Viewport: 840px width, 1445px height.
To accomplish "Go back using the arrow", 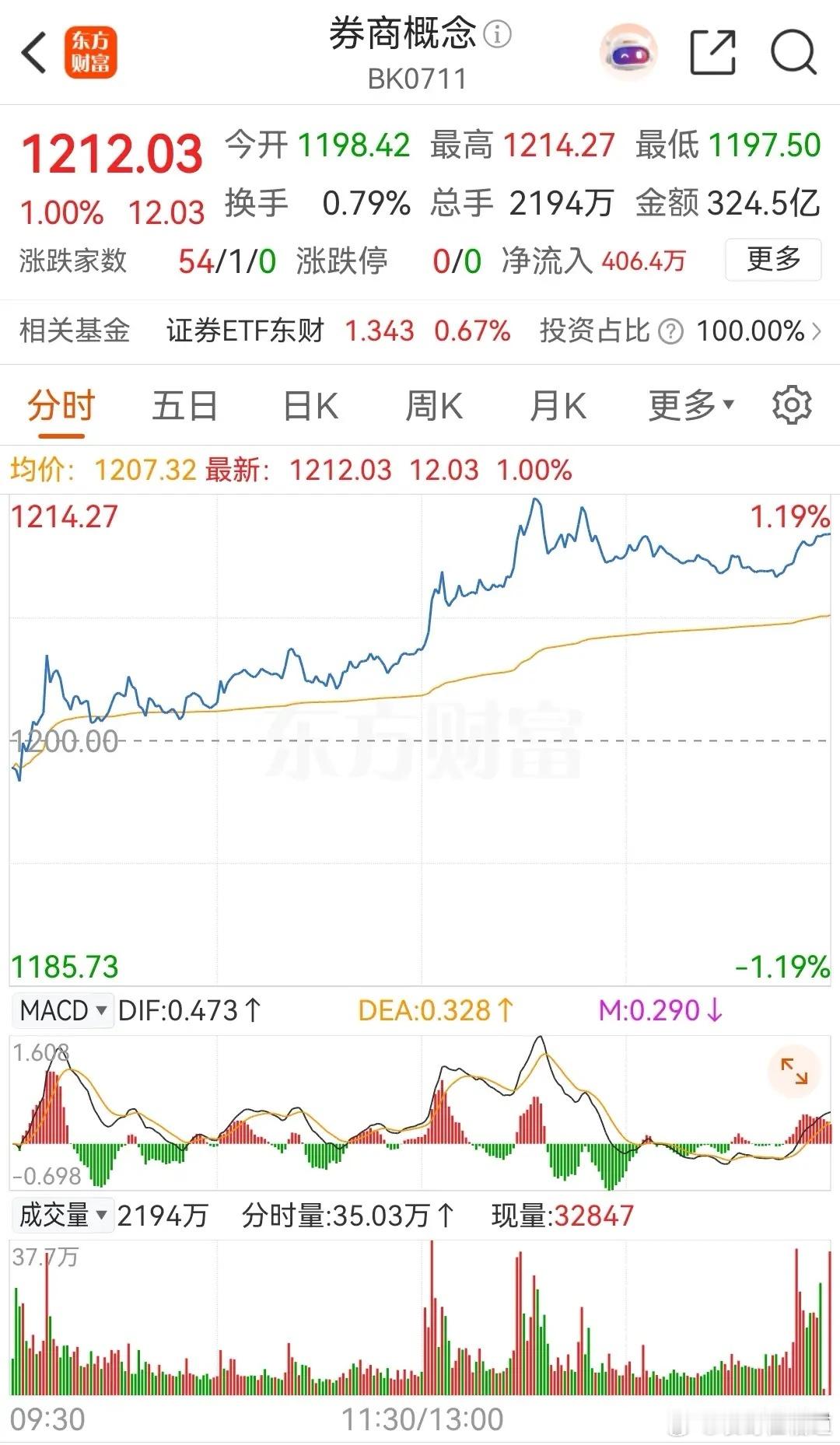I will coord(34,53).
